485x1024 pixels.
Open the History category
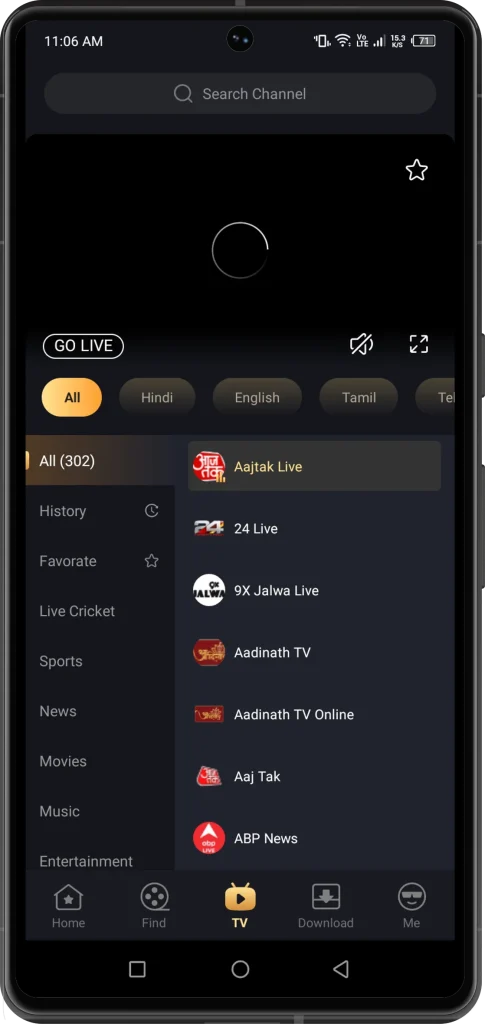click(x=100, y=511)
